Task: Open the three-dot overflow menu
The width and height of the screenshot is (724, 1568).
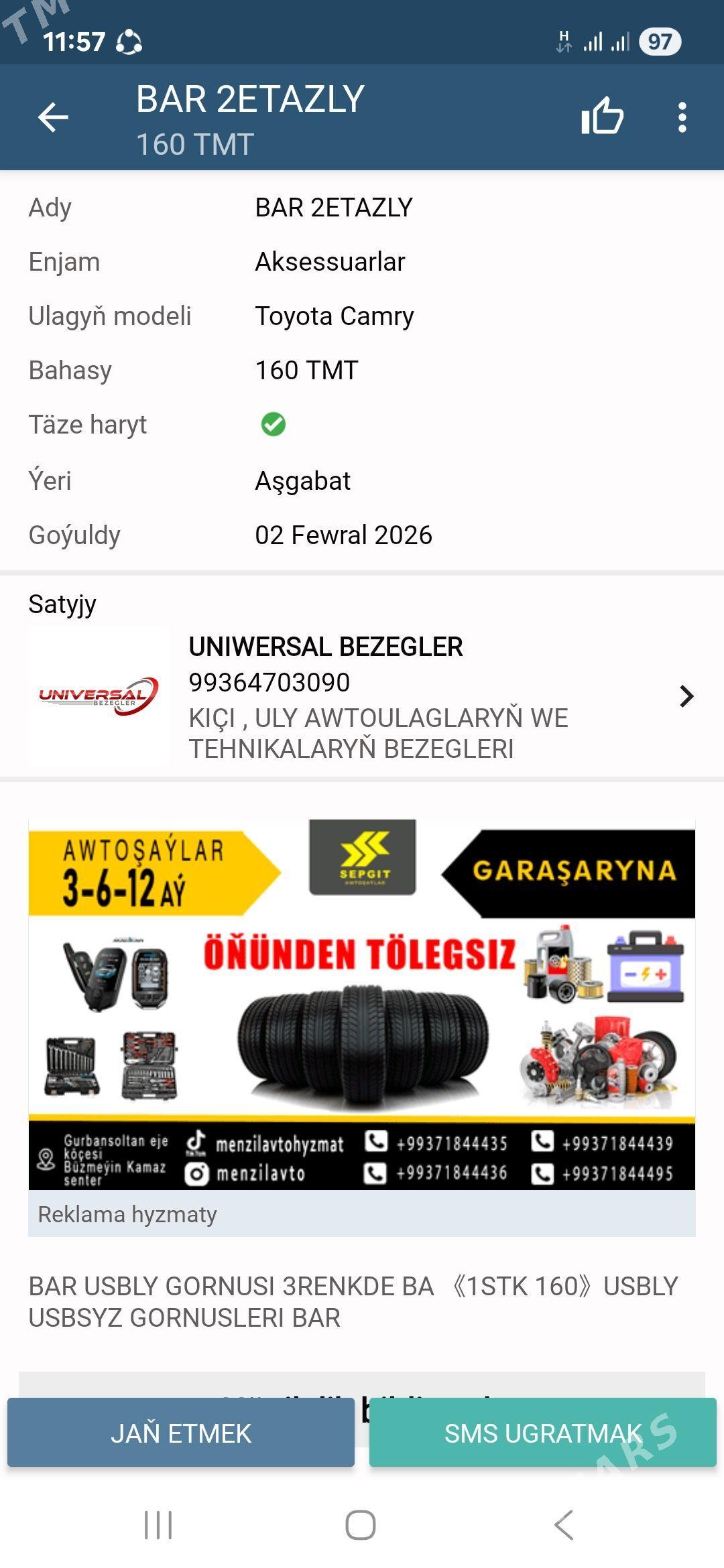Action: pos(682,118)
